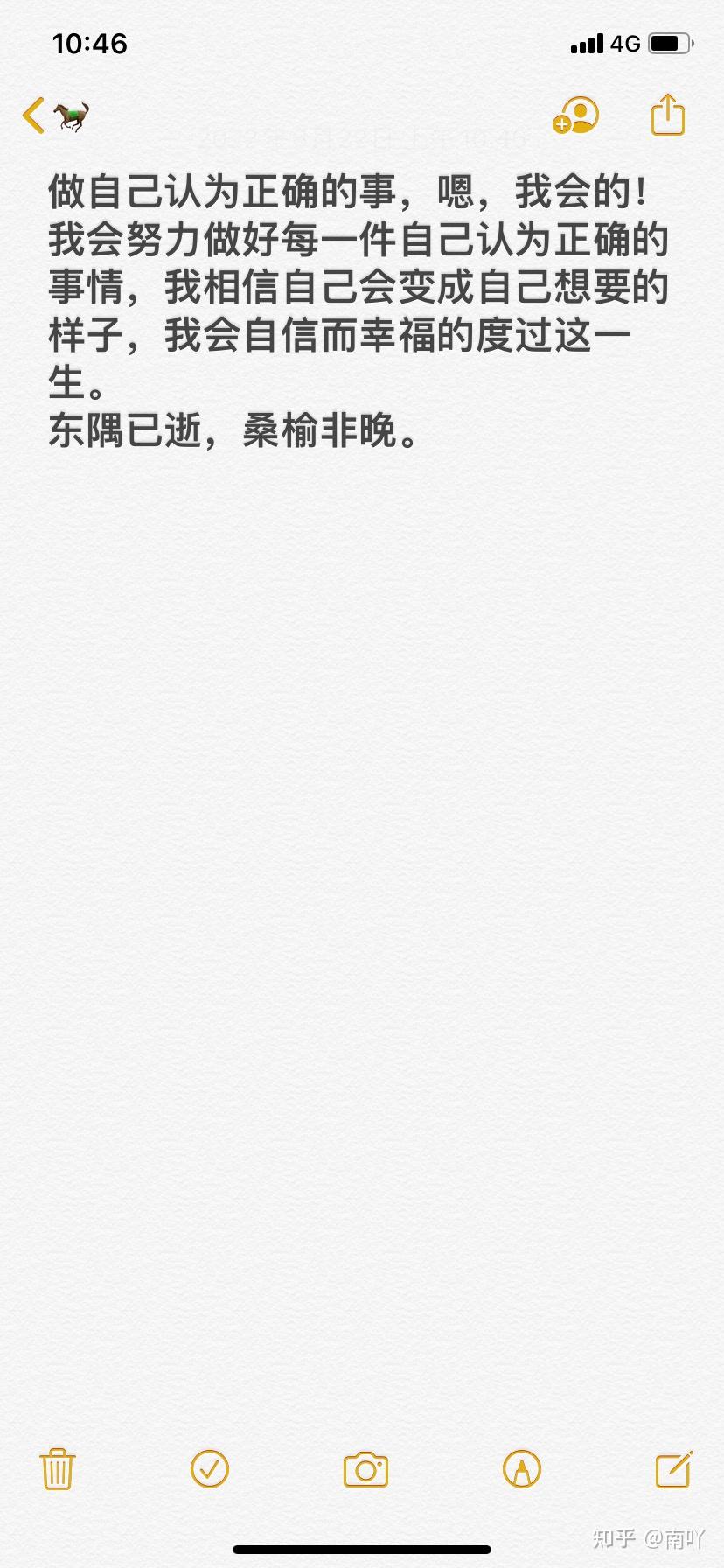Compose a new note
This screenshot has height=1568, width=724.
(675, 1469)
